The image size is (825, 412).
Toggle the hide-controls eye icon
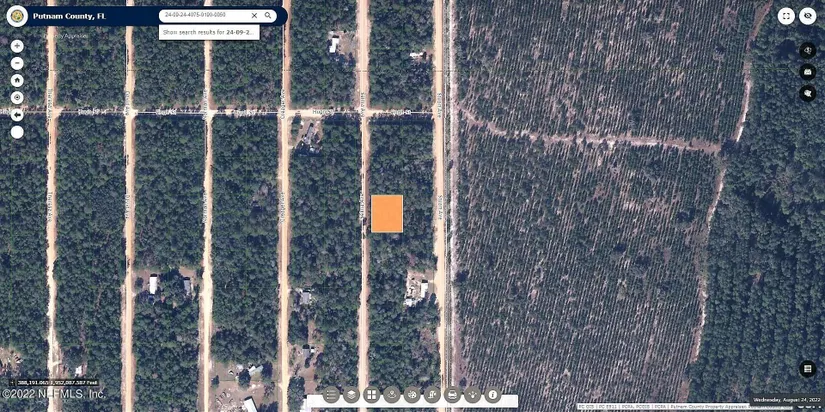[808, 16]
